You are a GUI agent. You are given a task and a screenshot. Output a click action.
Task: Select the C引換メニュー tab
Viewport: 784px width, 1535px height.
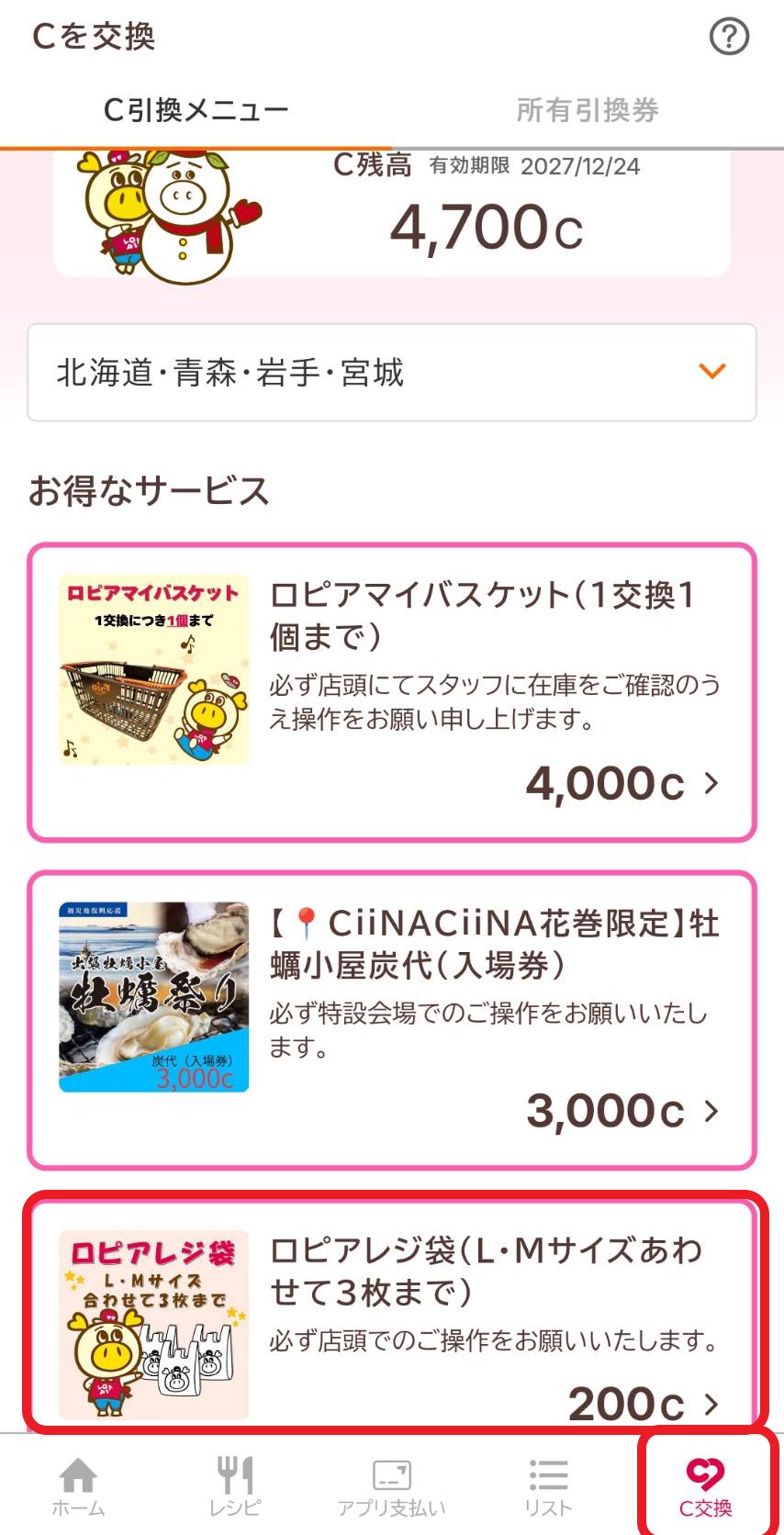point(196,110)
